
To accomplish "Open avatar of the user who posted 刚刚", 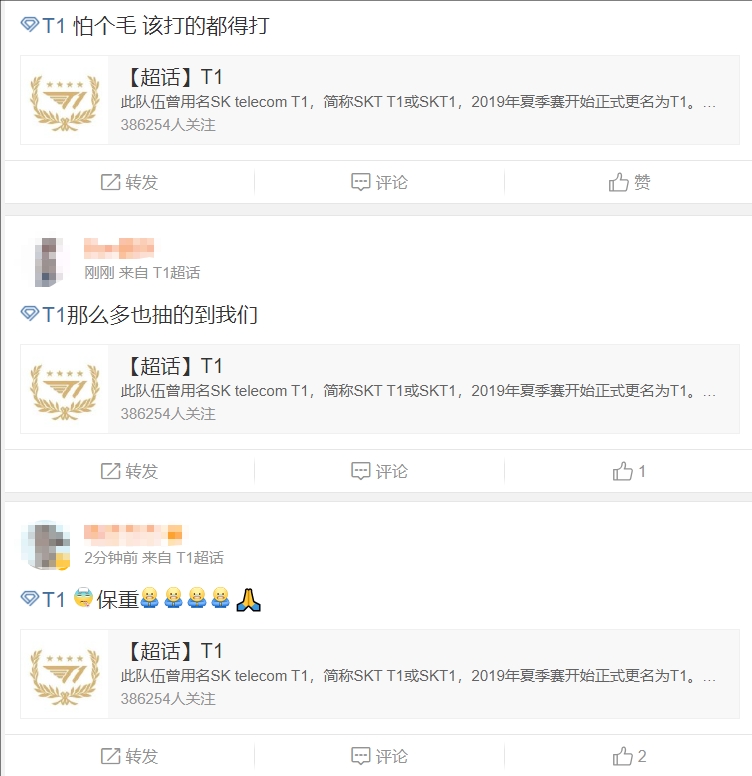I will point(45,260).
